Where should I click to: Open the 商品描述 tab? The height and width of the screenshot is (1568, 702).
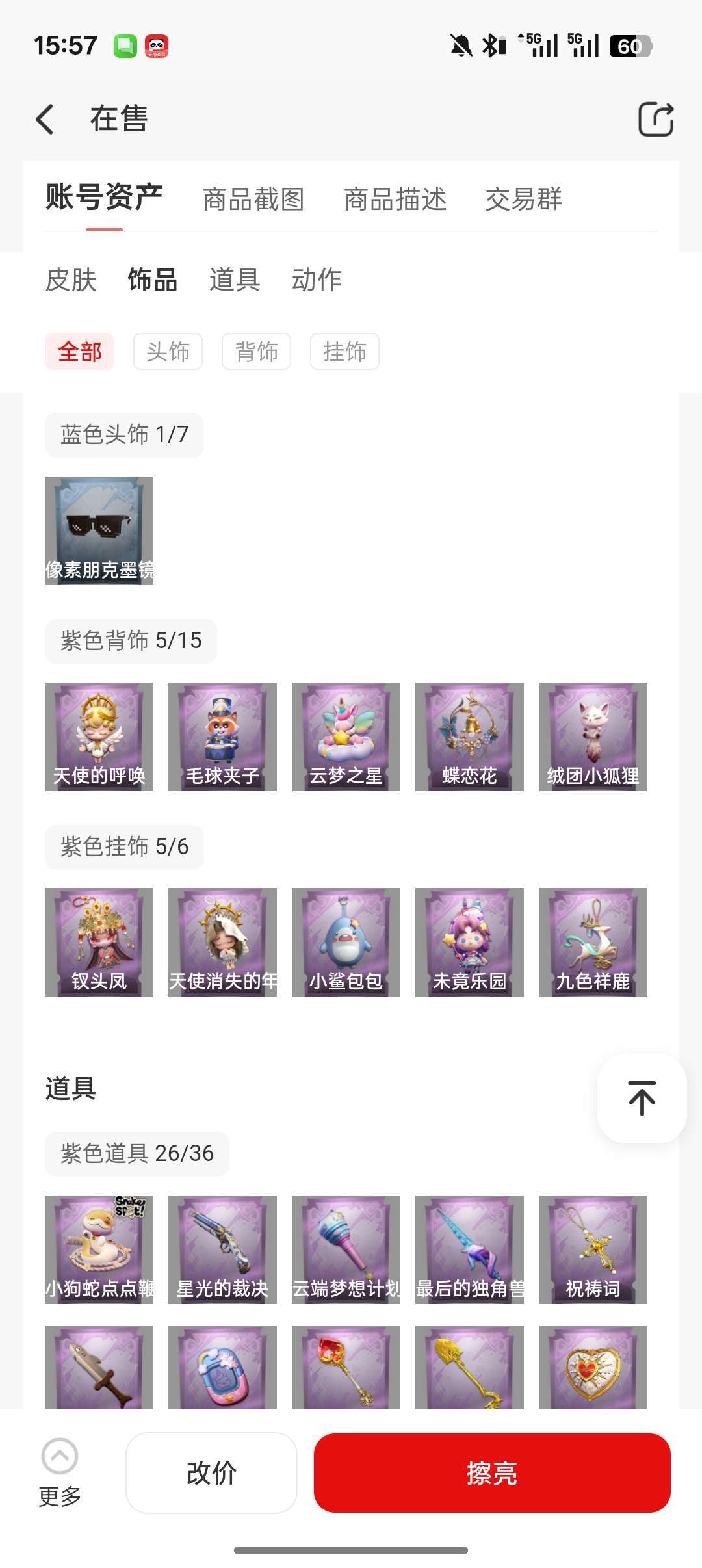395,199
